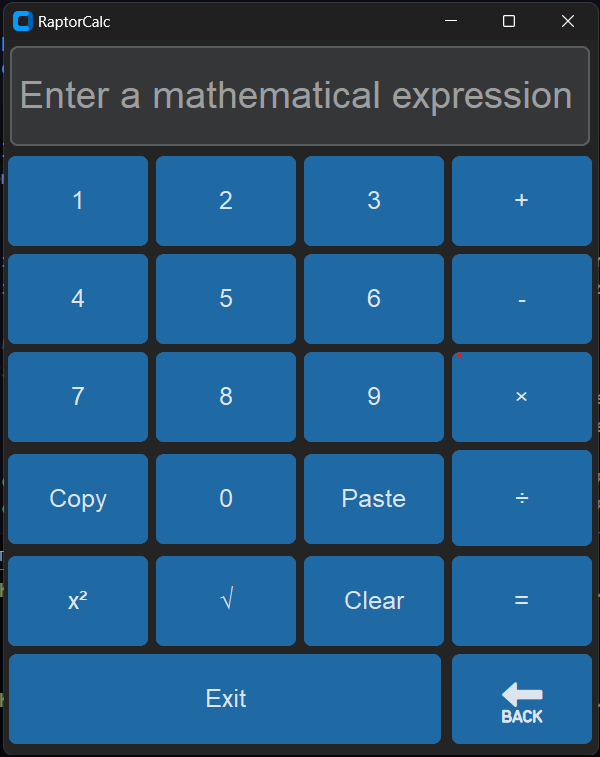Viewport: 600px width, 757px height.
Task: Tap the number 5 key
Action: click(226, 299)
